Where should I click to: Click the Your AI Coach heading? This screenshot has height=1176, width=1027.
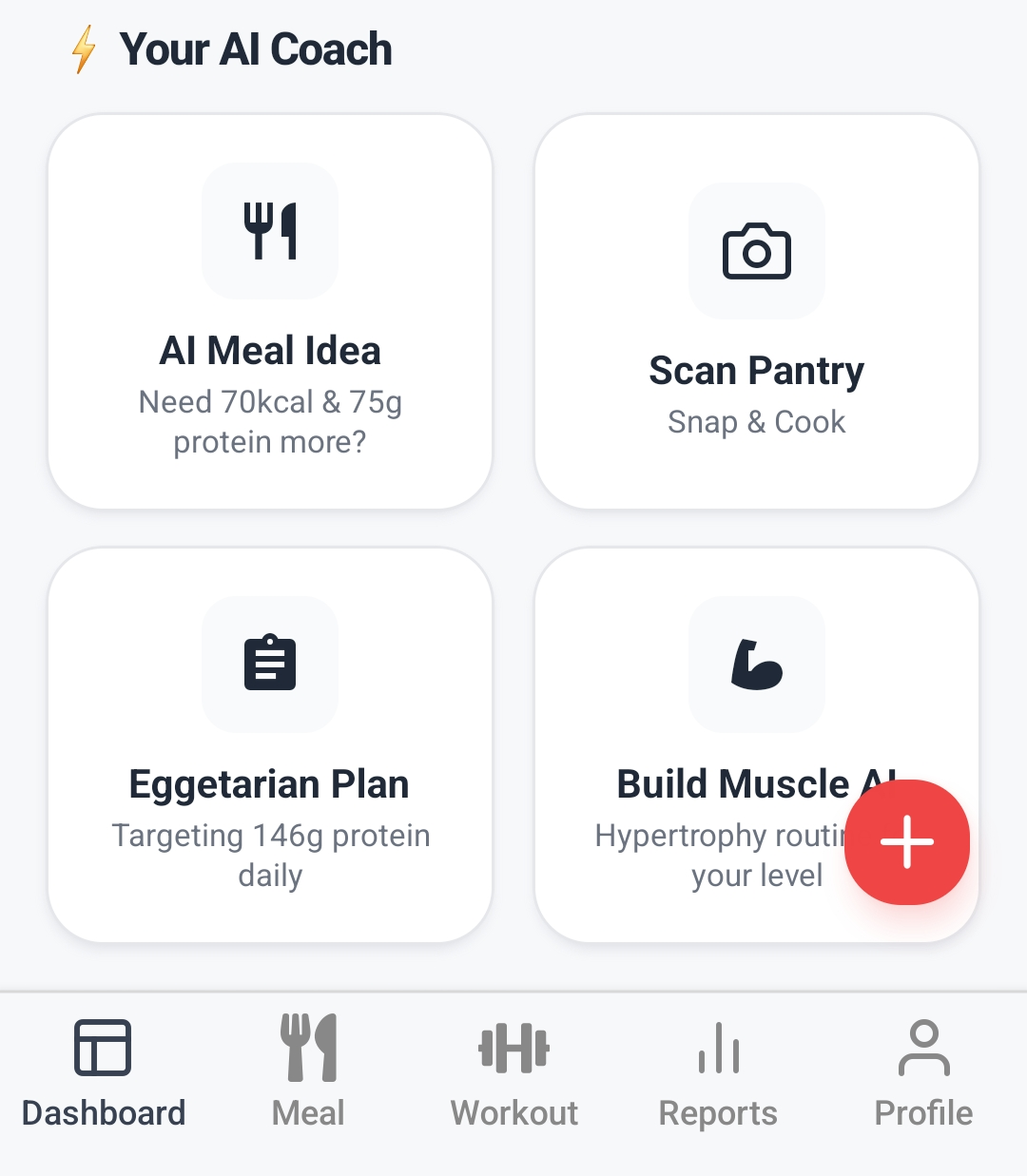tap(257, 49)
